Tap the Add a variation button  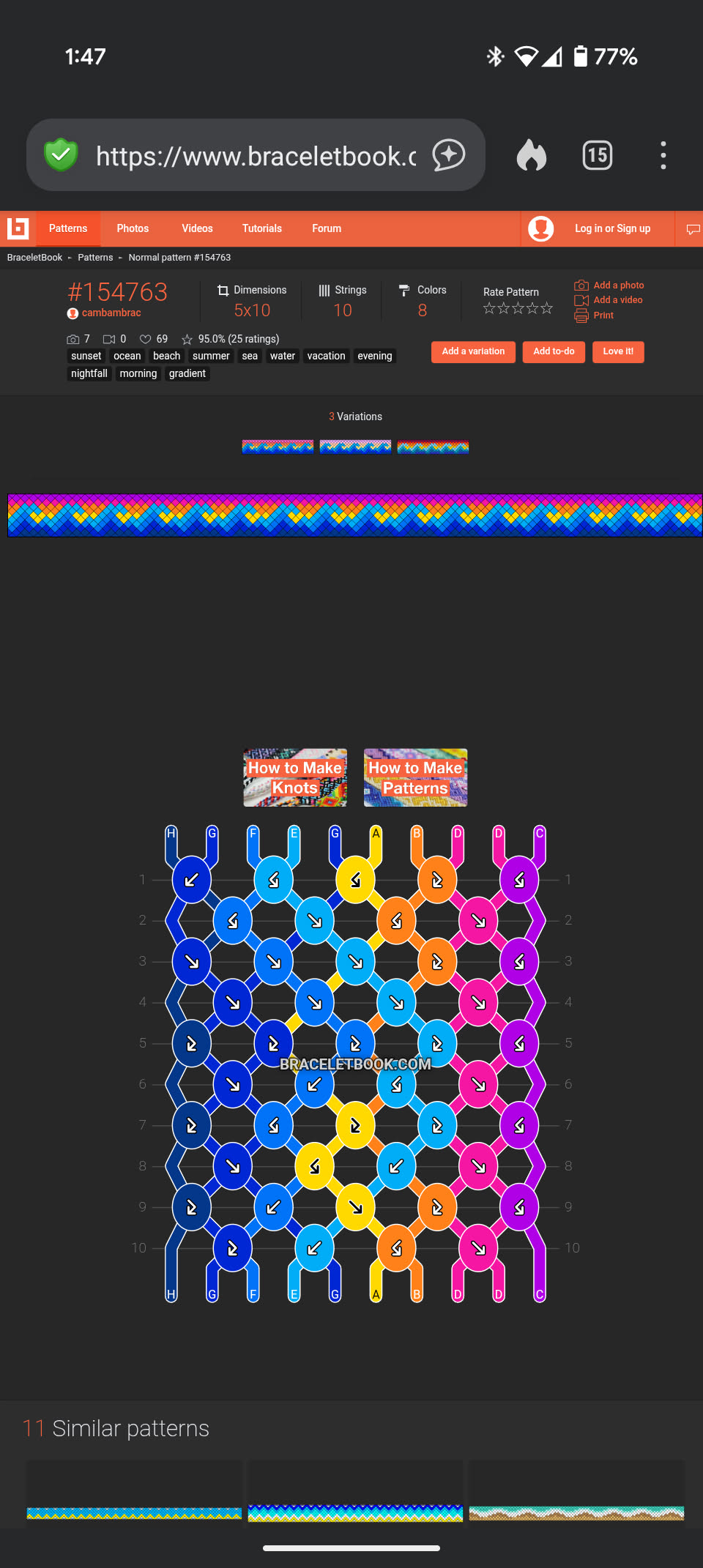(473, 351)
